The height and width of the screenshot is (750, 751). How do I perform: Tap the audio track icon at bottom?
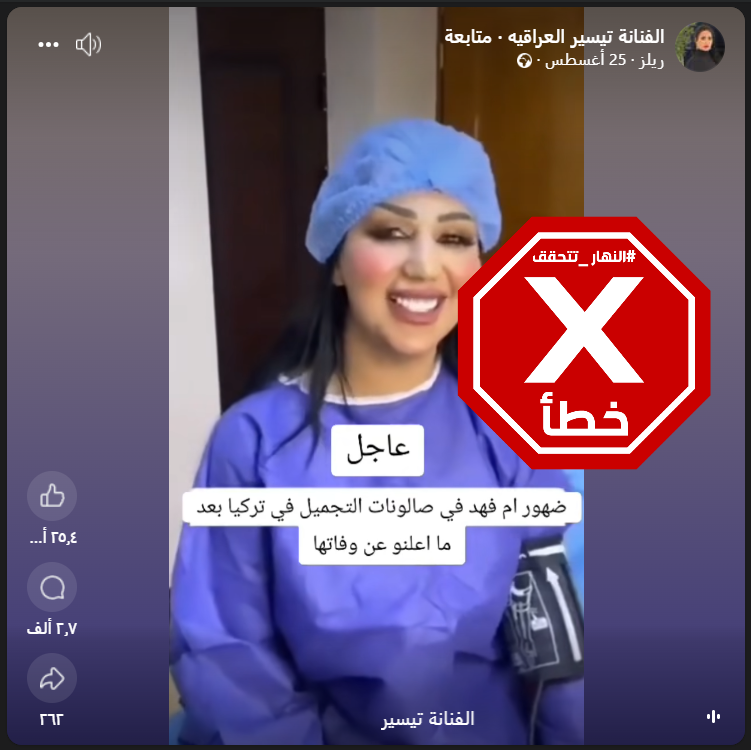click(713, 716)
